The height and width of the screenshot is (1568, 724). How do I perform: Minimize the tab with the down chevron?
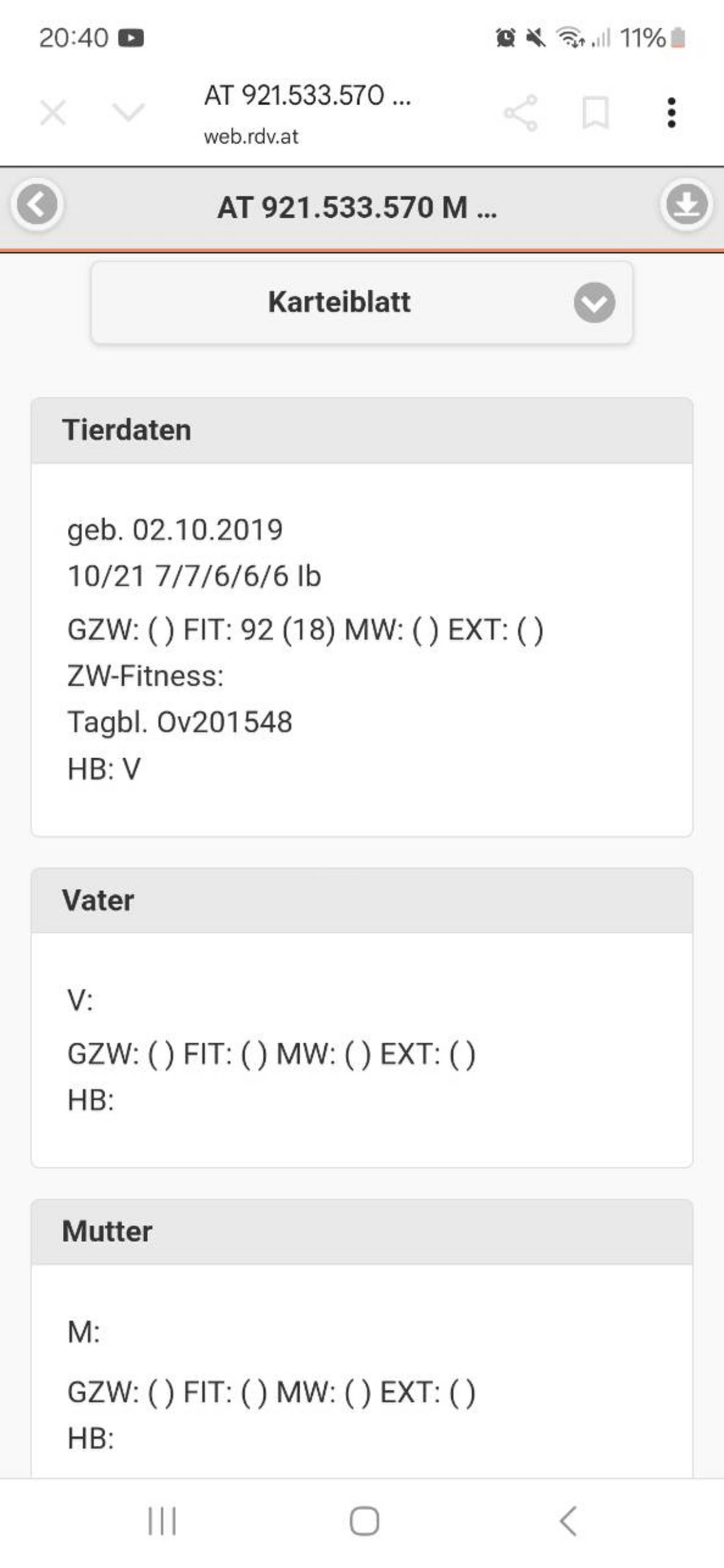pyautogui.click(x=128, y=113)
